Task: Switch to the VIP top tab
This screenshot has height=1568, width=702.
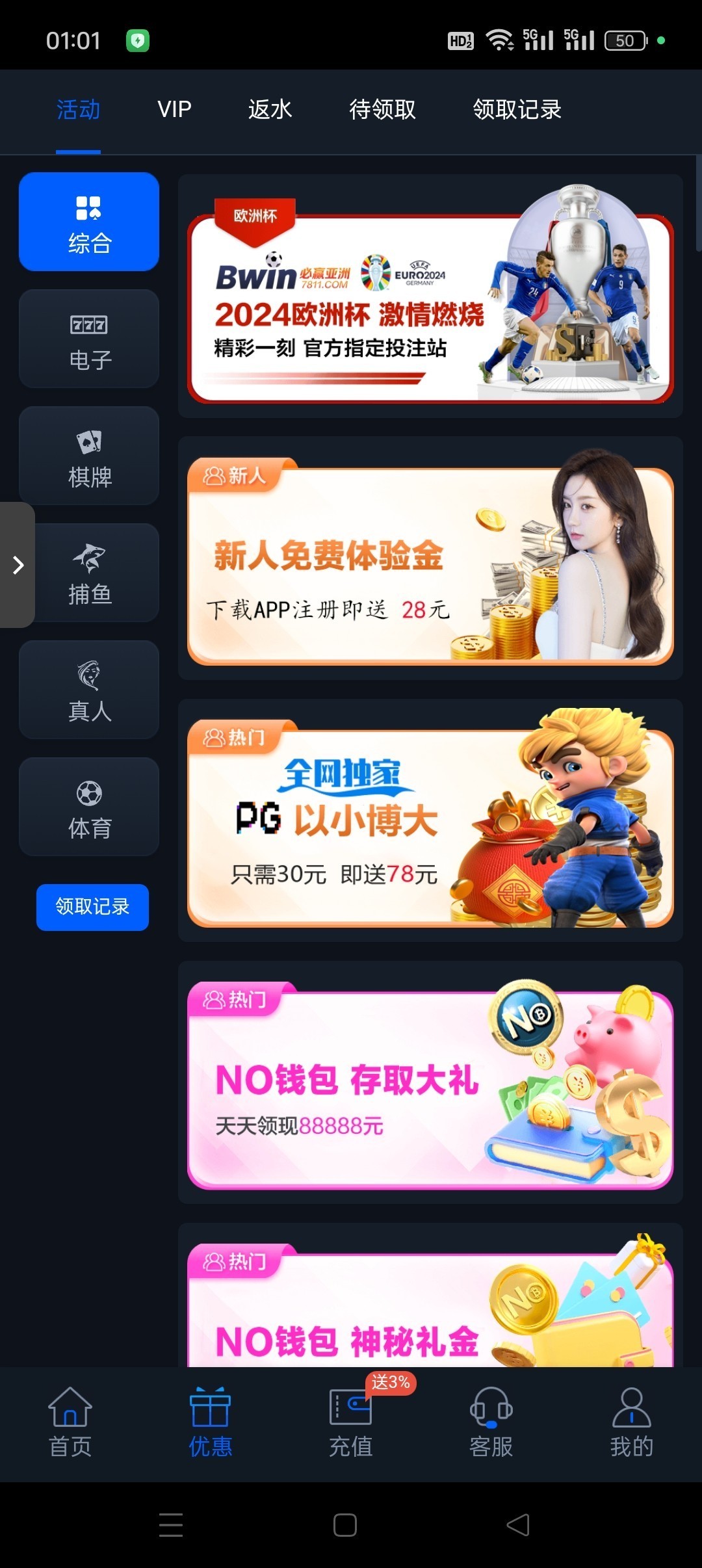Action: tap(174, 109)
